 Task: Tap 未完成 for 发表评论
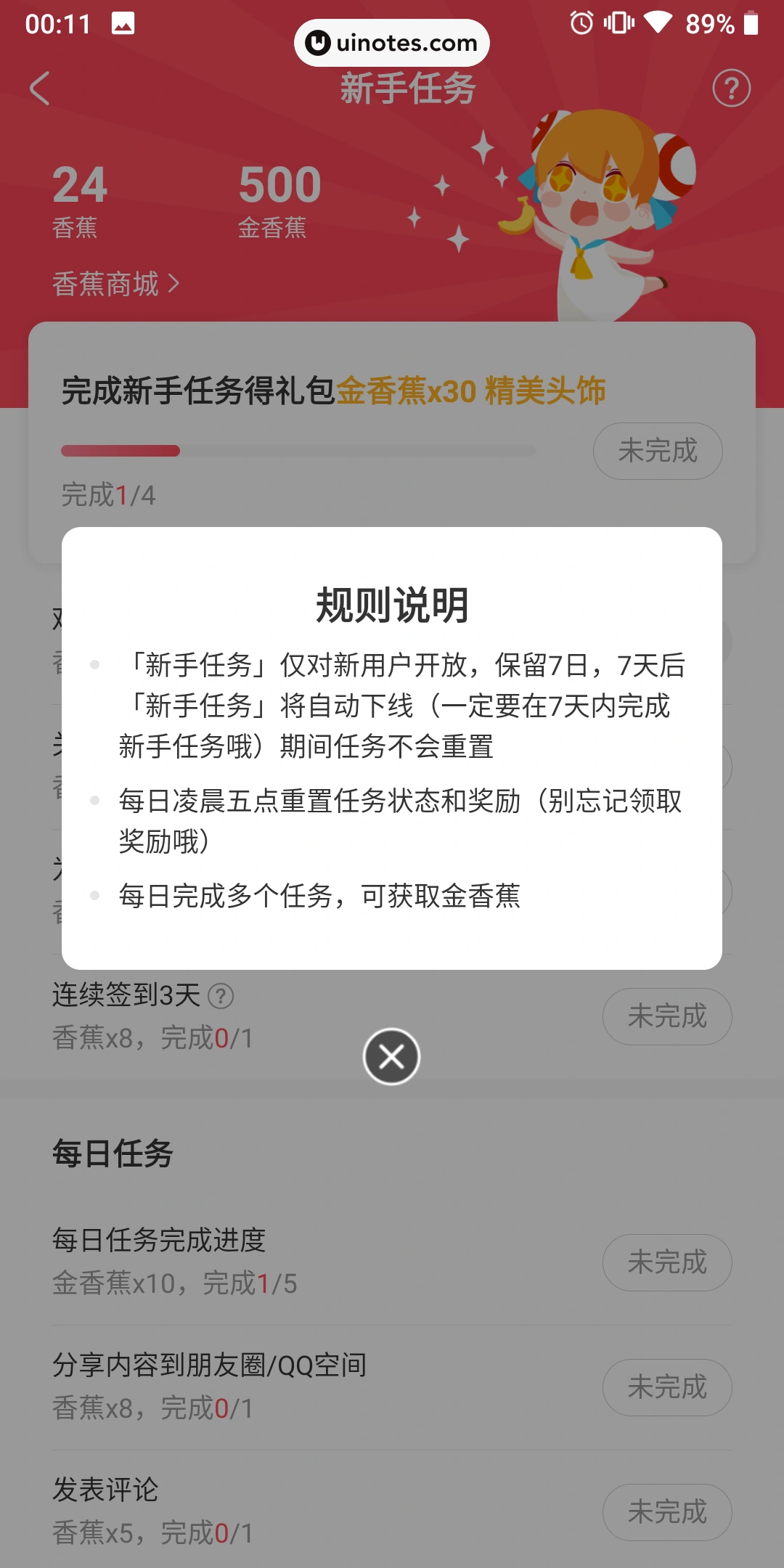tap(666, 1512)
